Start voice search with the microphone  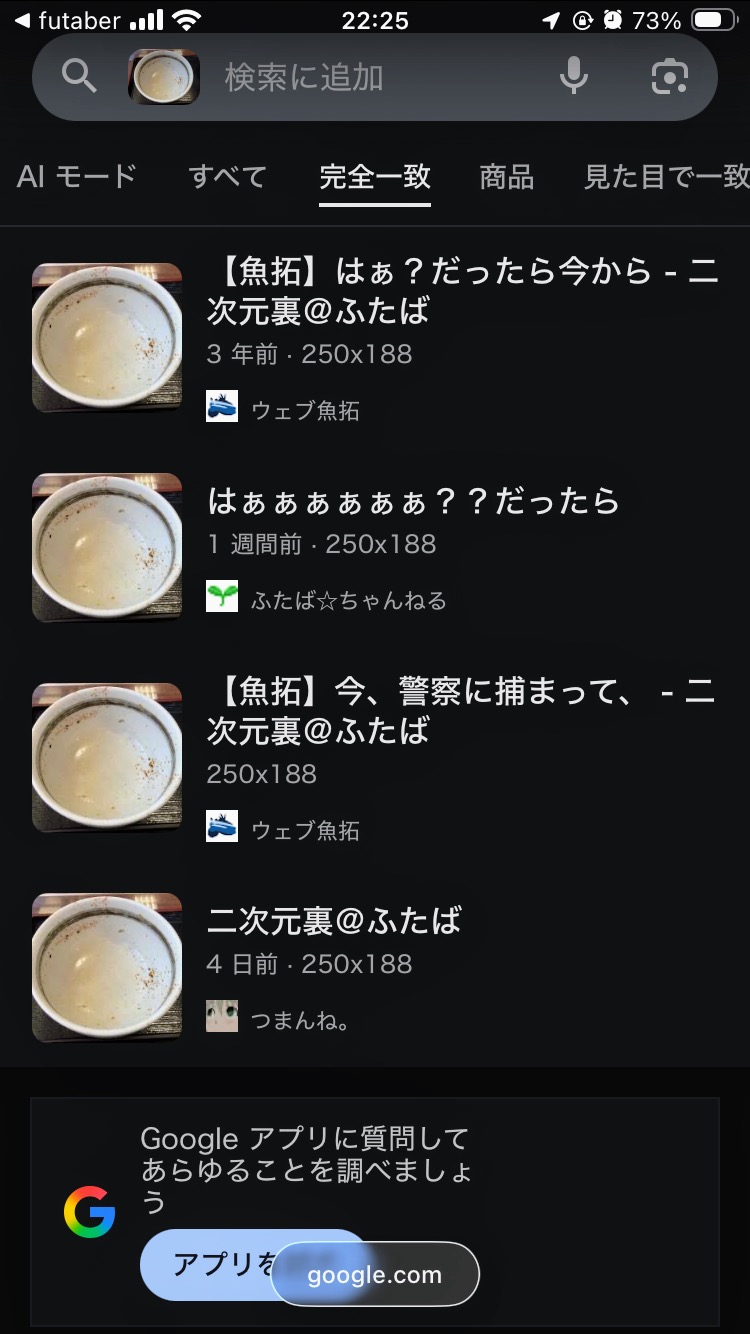573,76
